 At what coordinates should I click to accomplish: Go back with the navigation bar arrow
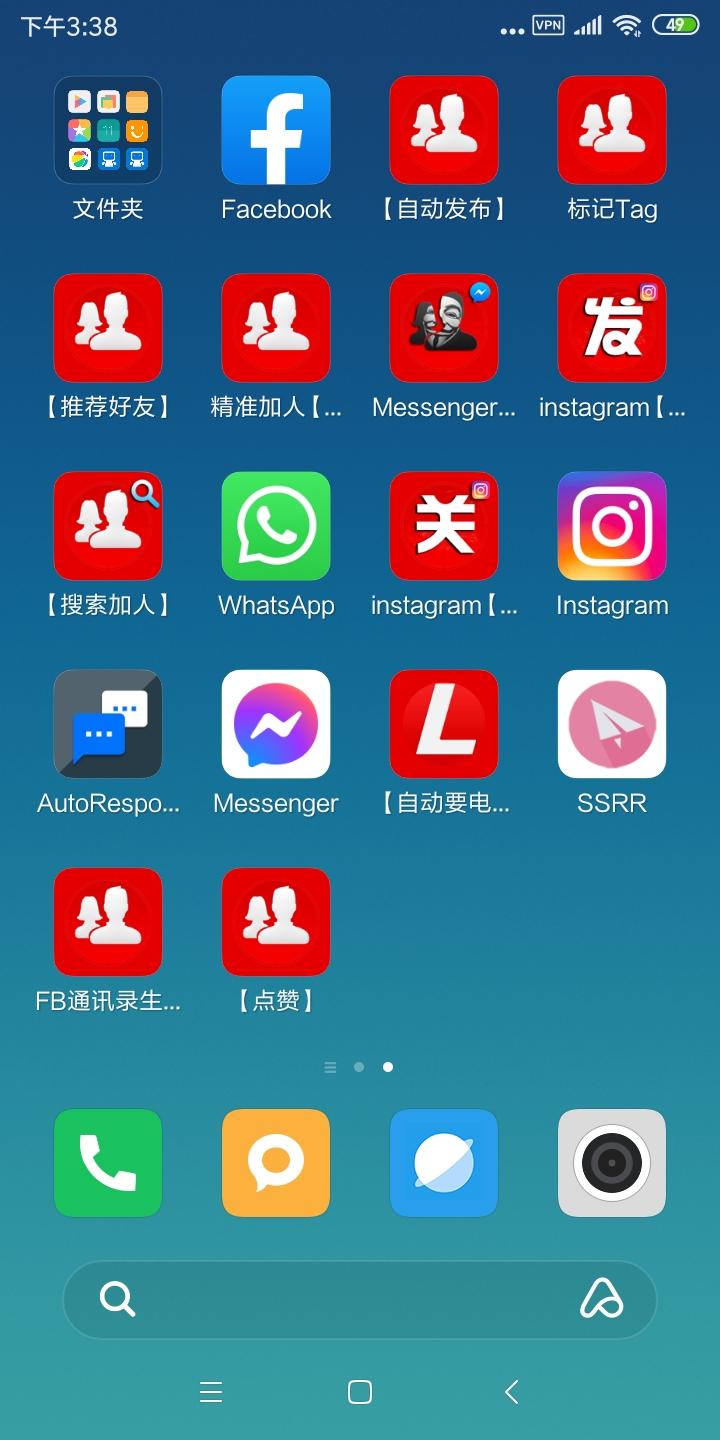coord(512,1392)
